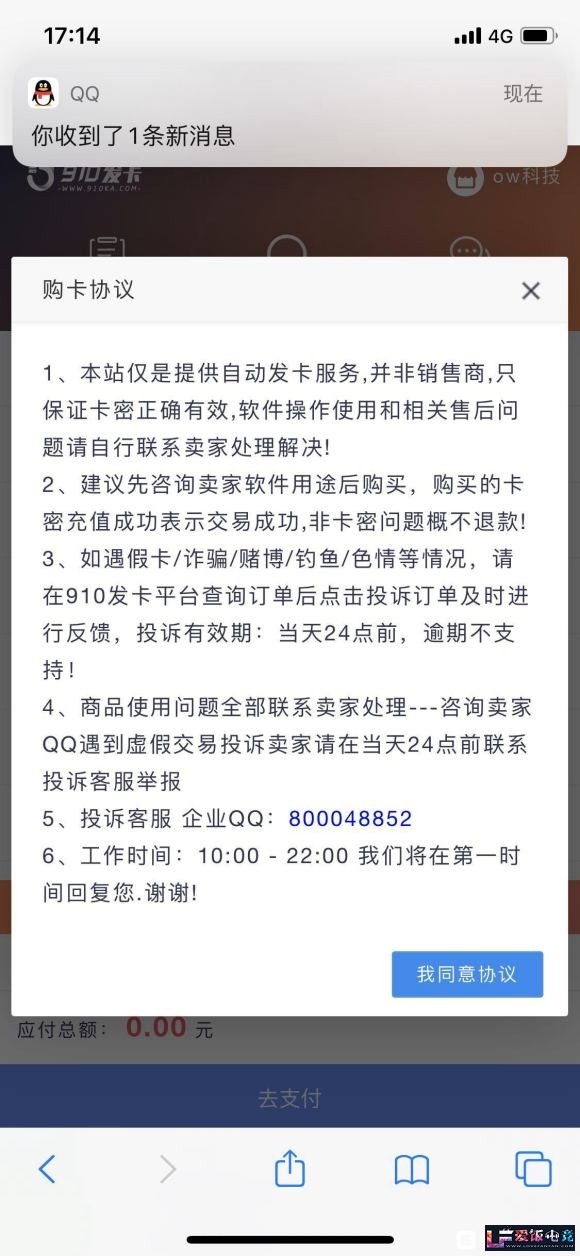Go back in the Safari browser
This screenshot has width=580, height=1256.
click(47, 1168)
